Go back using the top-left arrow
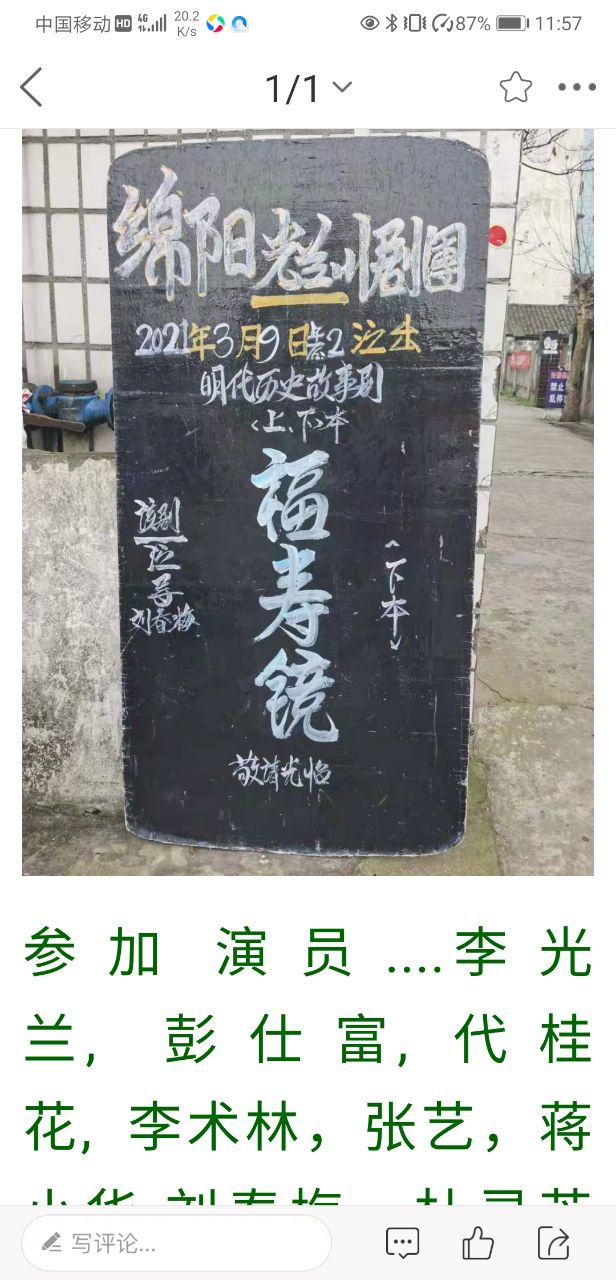 click(32, 88)
